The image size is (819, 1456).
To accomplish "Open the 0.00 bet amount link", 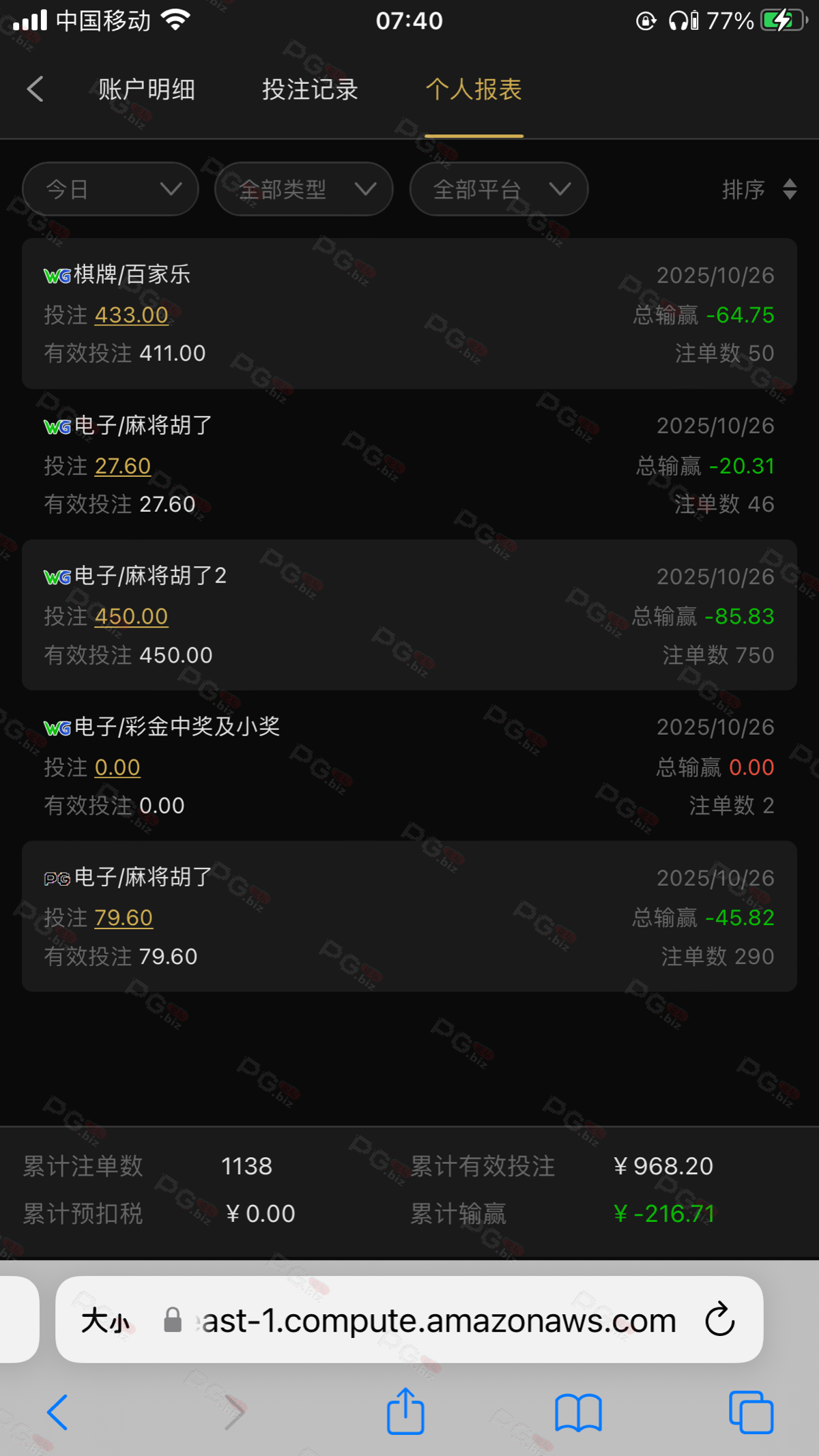I will [x=117, y=768].
